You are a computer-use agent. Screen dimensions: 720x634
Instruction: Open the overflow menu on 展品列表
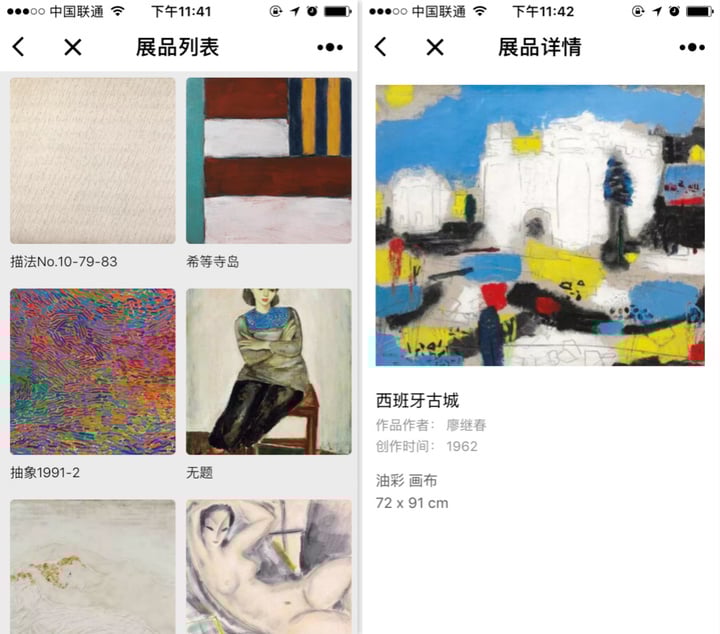[329, 47]
